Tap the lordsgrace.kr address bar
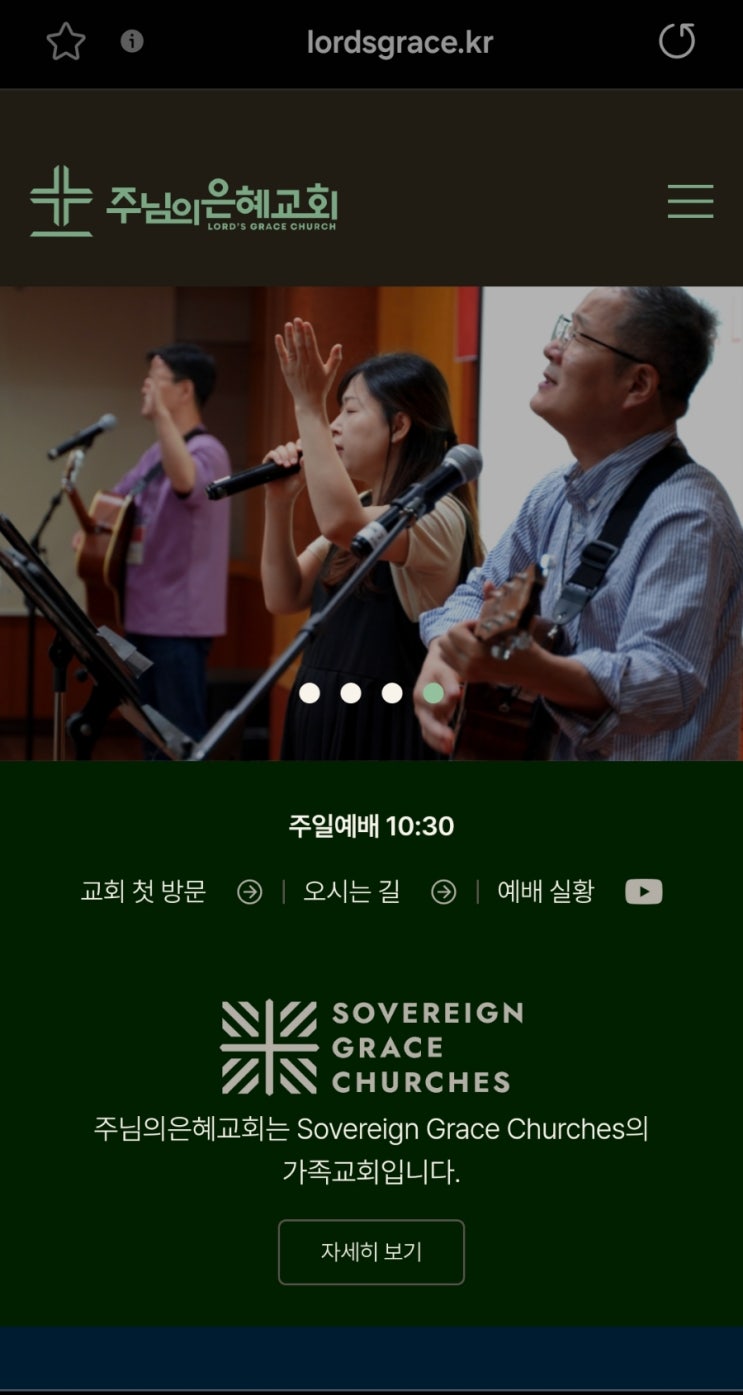This screenshot has height=1395, width=743. coord(399,42)
